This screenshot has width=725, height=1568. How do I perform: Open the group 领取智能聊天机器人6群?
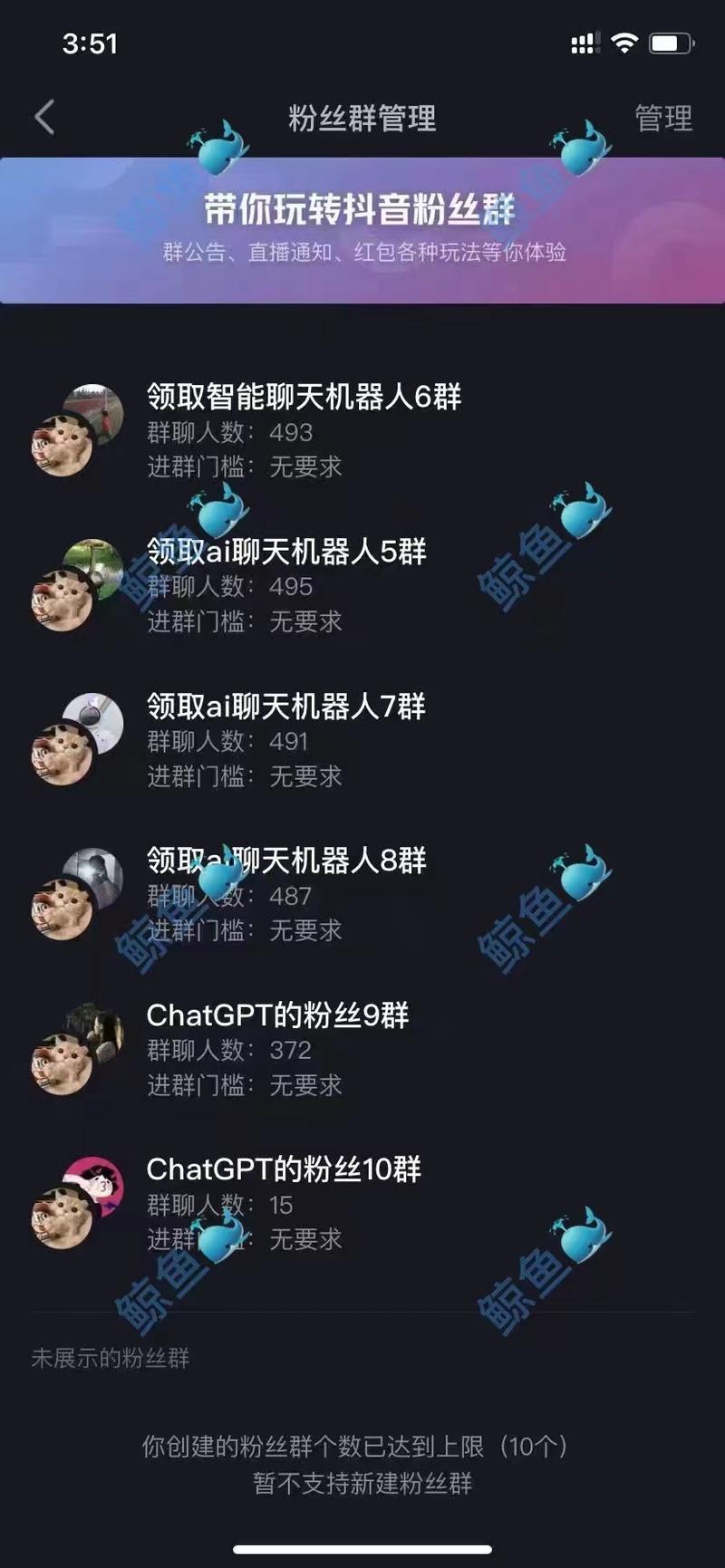click(x=303, y=396)
